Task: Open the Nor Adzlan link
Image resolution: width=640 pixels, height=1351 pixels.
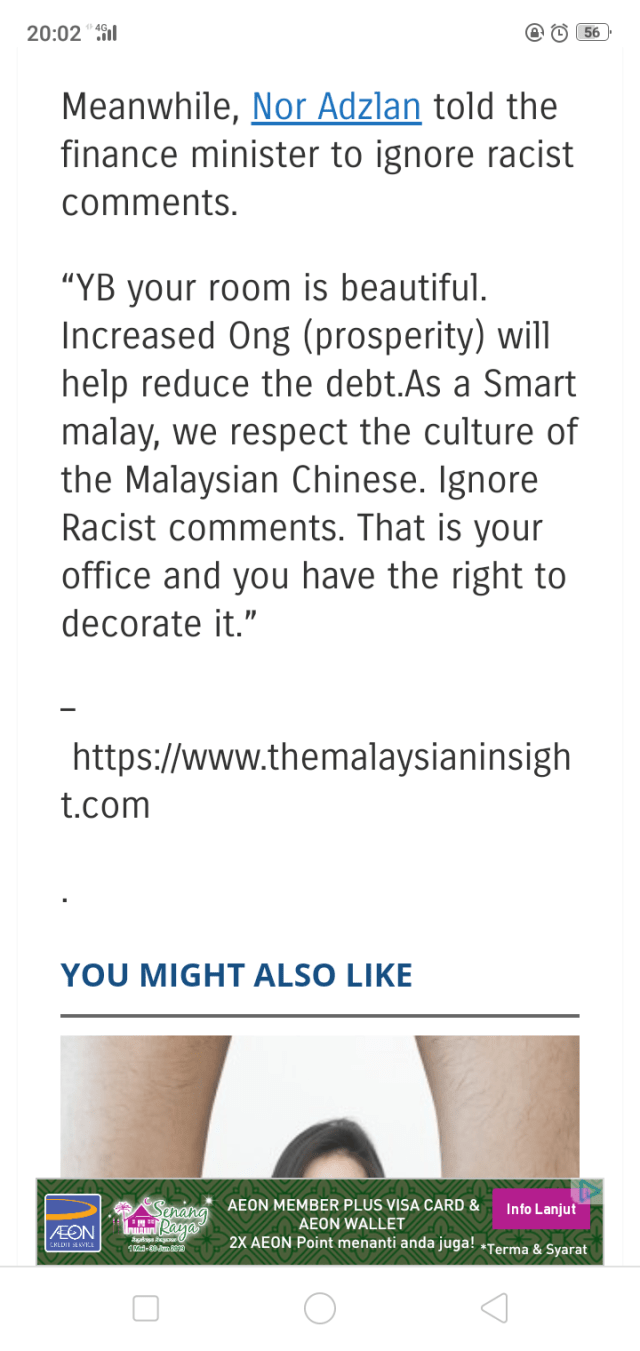Action: coord(336,107)
